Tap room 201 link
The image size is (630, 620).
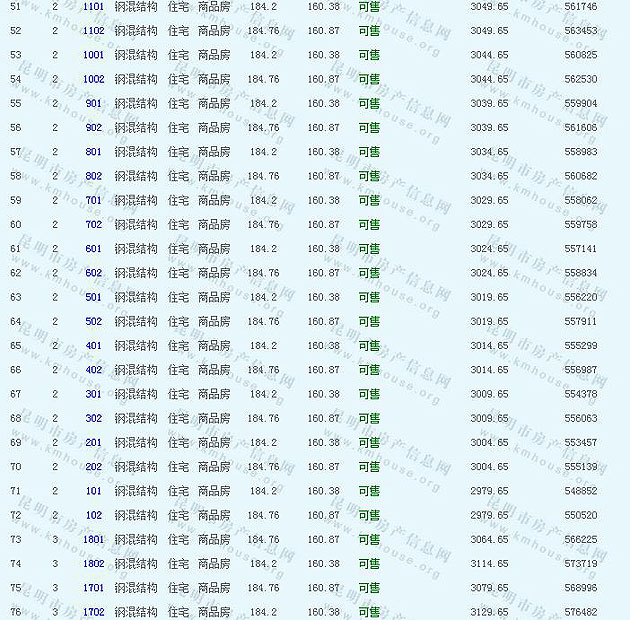tap(94, 443)
